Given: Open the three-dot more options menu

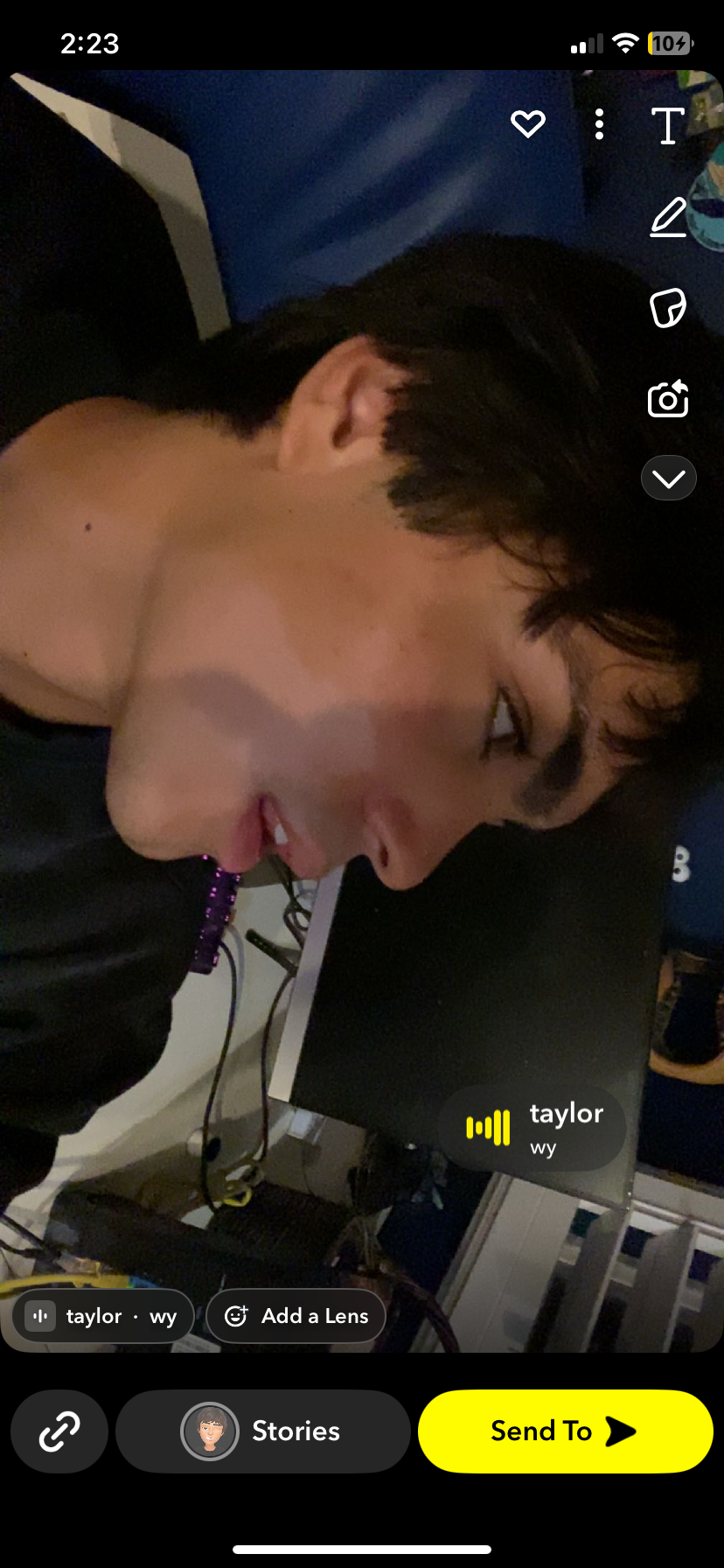Looking at the screenshot, I should 599,124.
